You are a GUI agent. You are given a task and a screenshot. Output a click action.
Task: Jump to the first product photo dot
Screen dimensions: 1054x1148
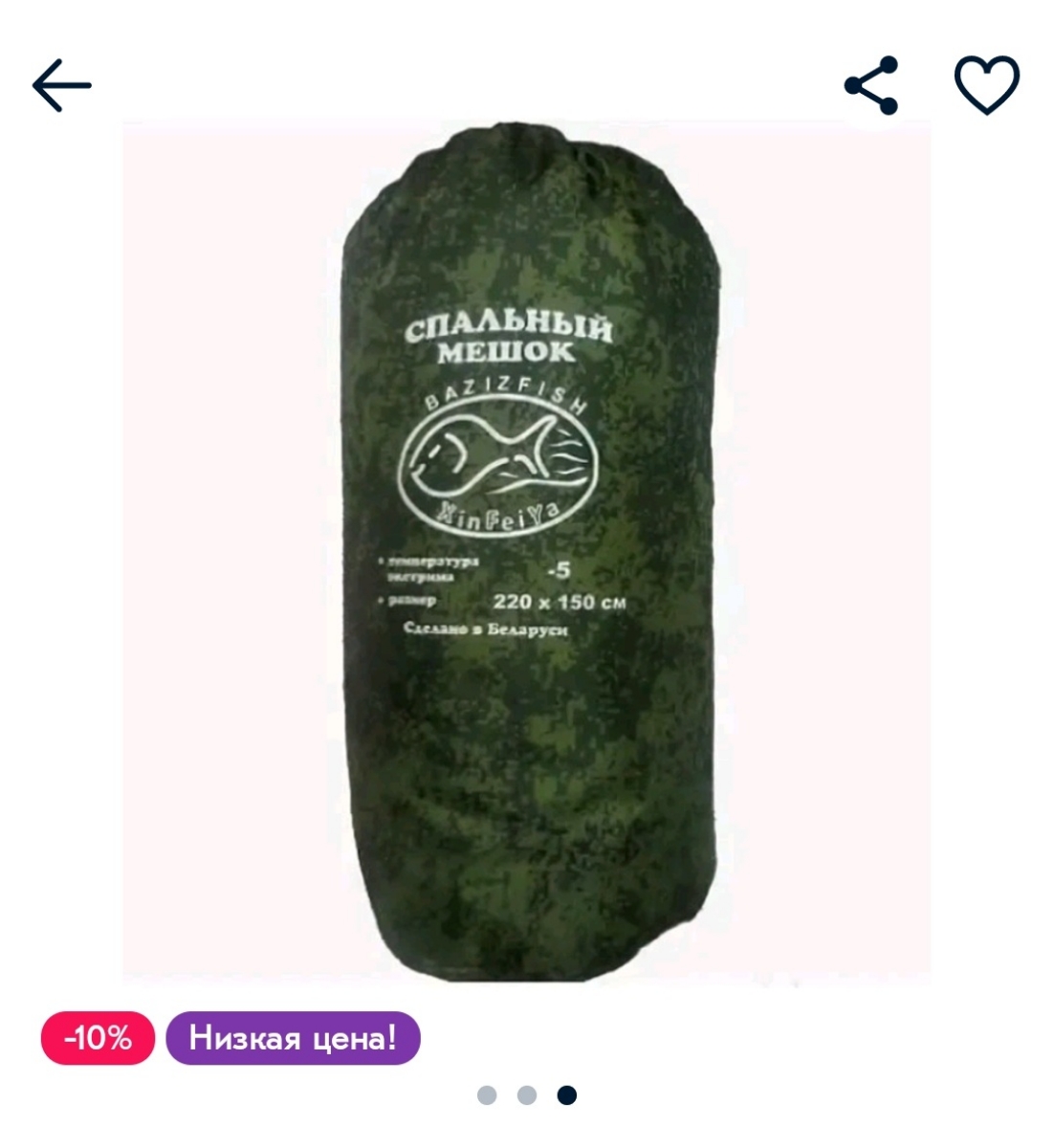click(x=487, y=1095)
